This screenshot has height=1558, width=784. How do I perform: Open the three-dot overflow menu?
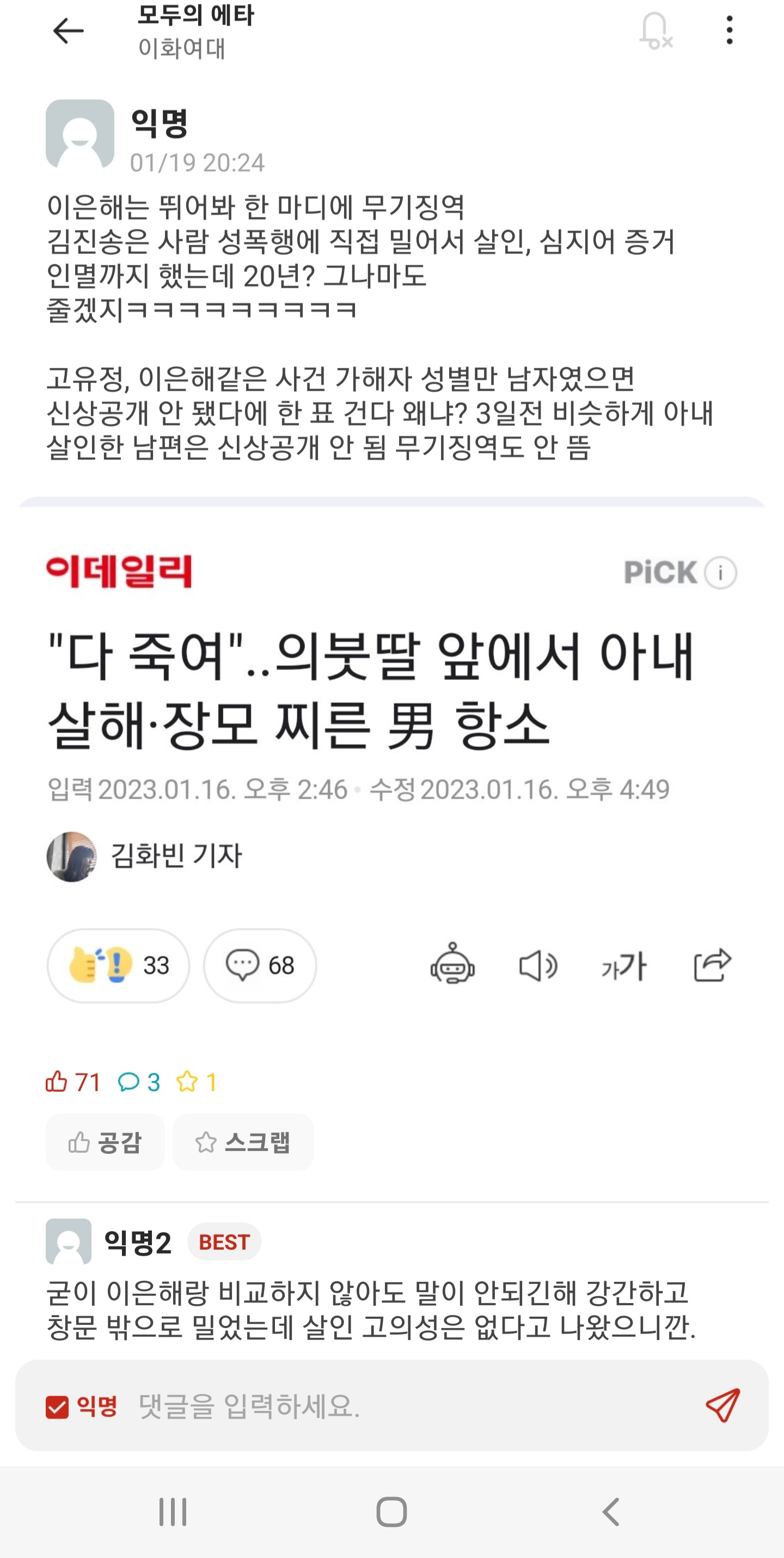(x=730, y=31)
